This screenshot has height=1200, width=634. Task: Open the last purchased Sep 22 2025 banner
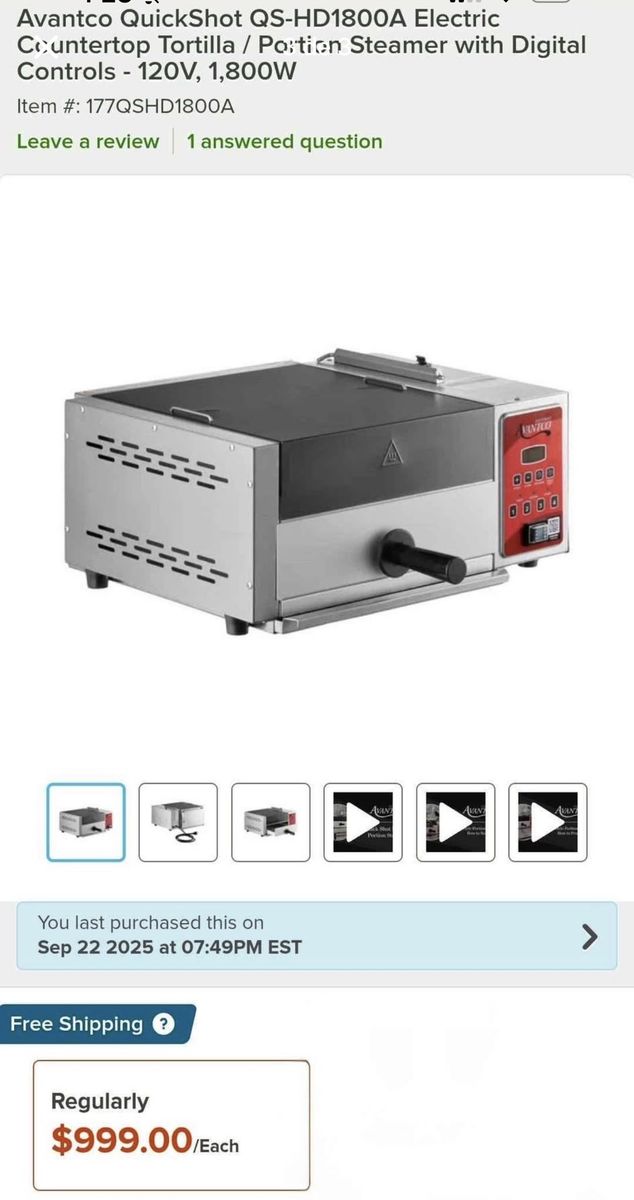point(316,935)
